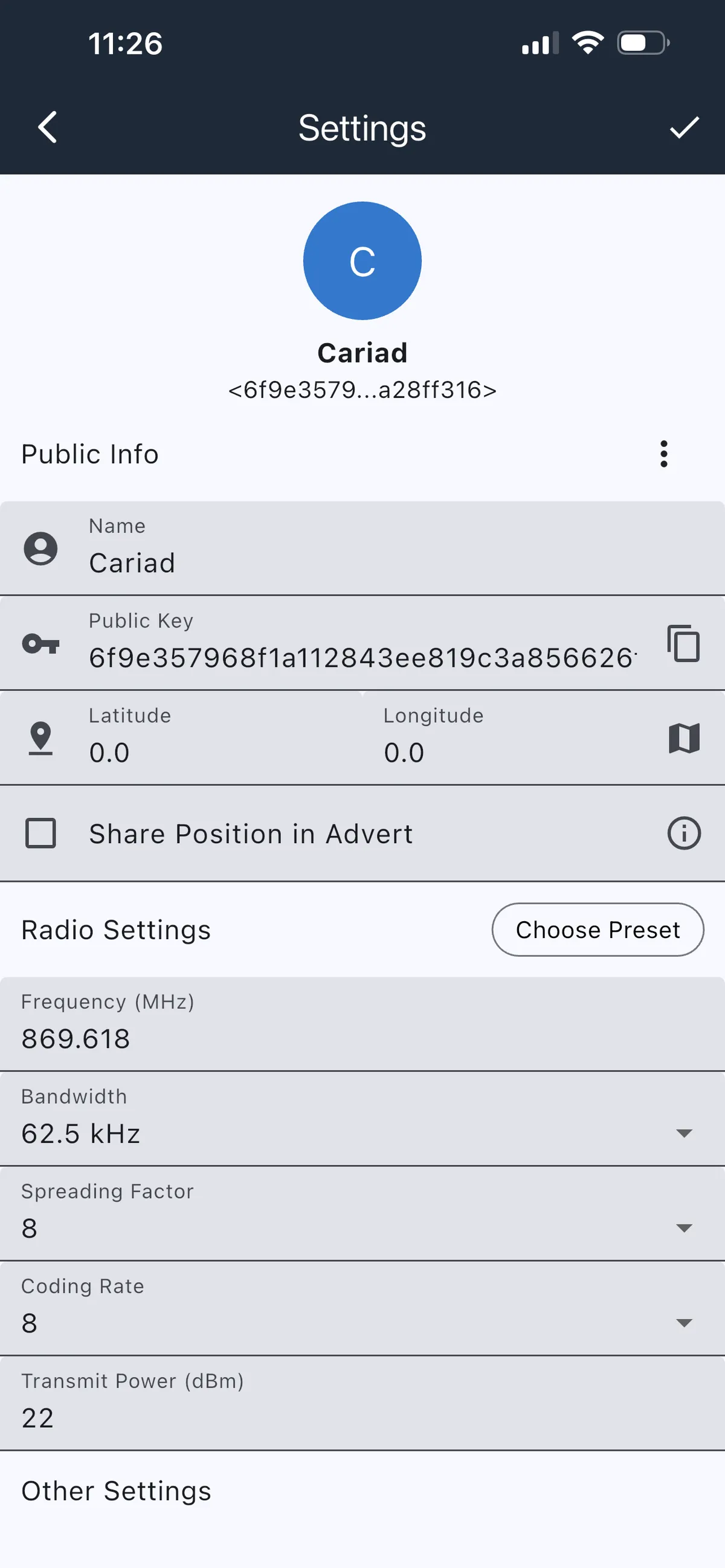725x1568 pixels.
Task: Tap the key icon in the Public Key row
Action: coord(40,644)
